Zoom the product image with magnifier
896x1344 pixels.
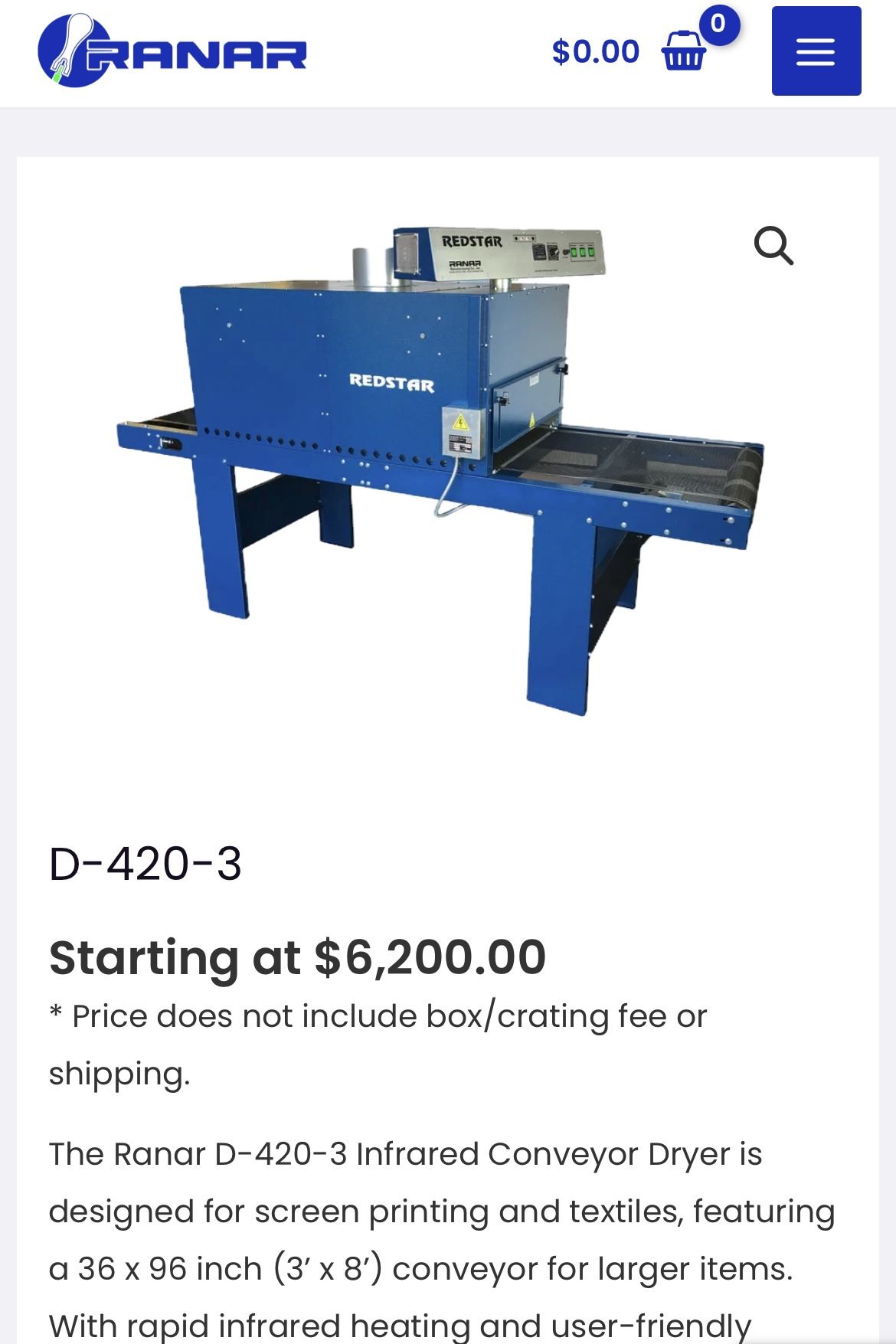click(x=773, y=246)
